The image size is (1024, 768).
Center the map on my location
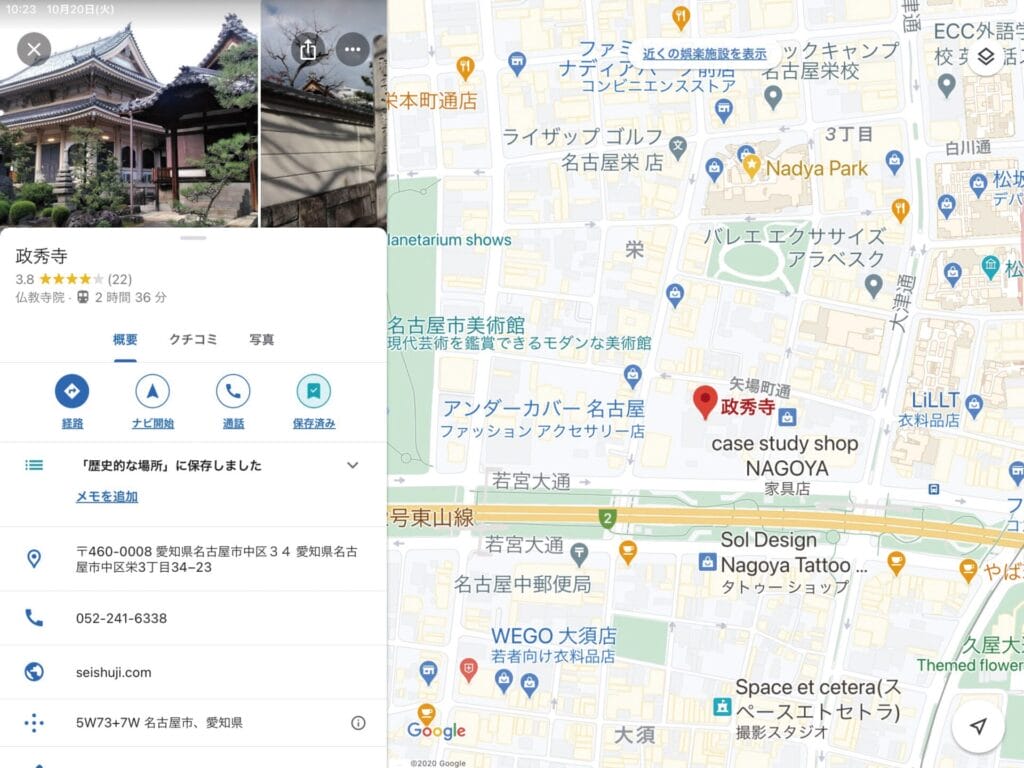click(x=978, y=727)
